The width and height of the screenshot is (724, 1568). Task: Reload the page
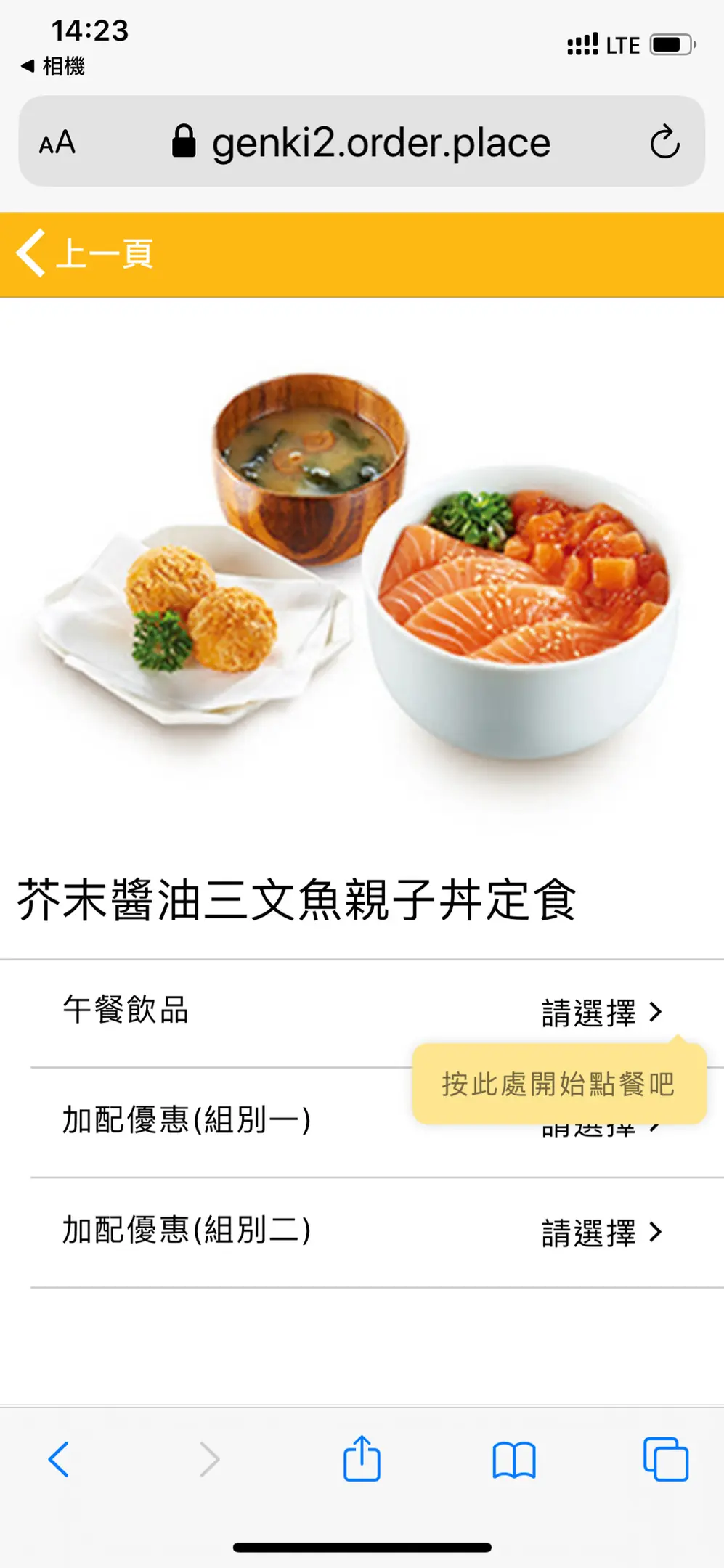tap(664, 142)
